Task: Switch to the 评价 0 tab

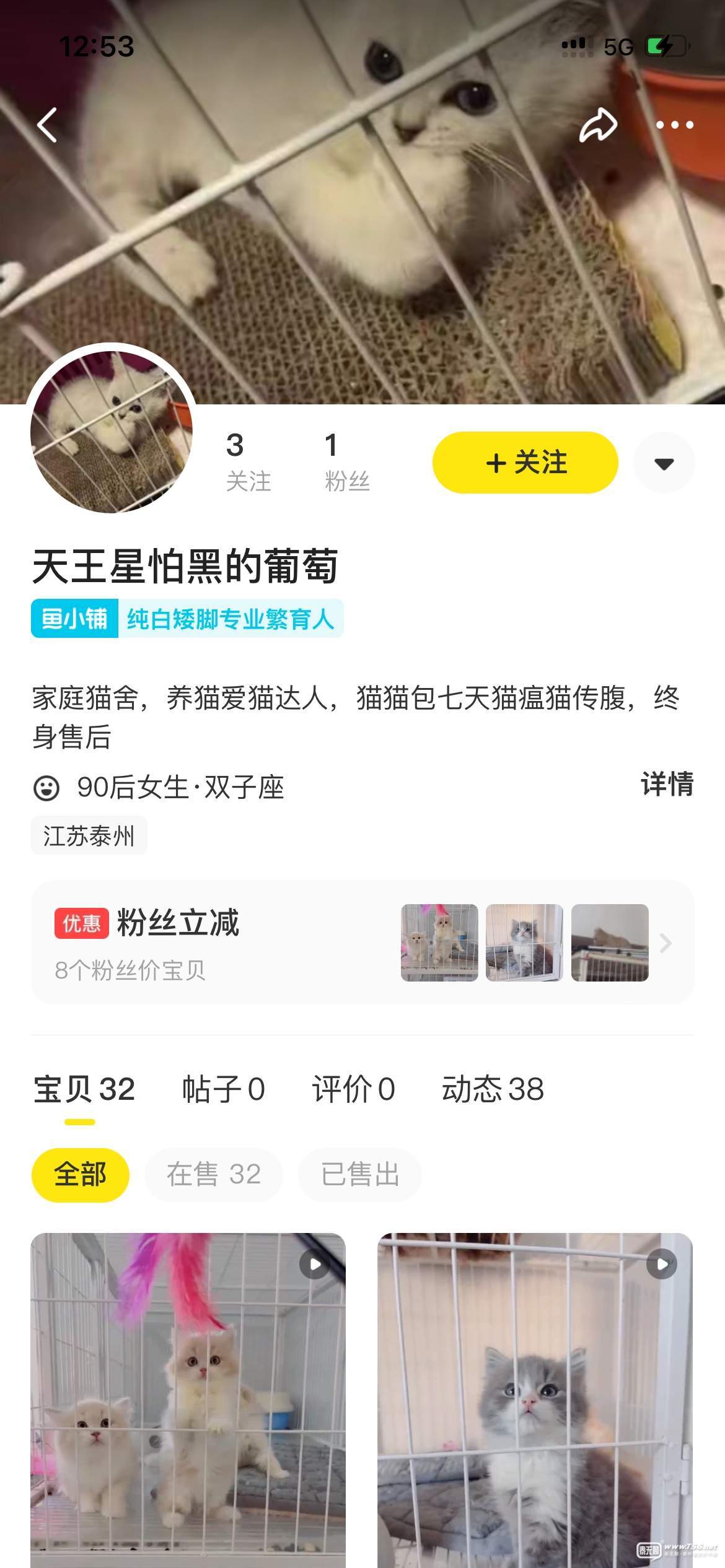Action: click(x=353, y=1089)
